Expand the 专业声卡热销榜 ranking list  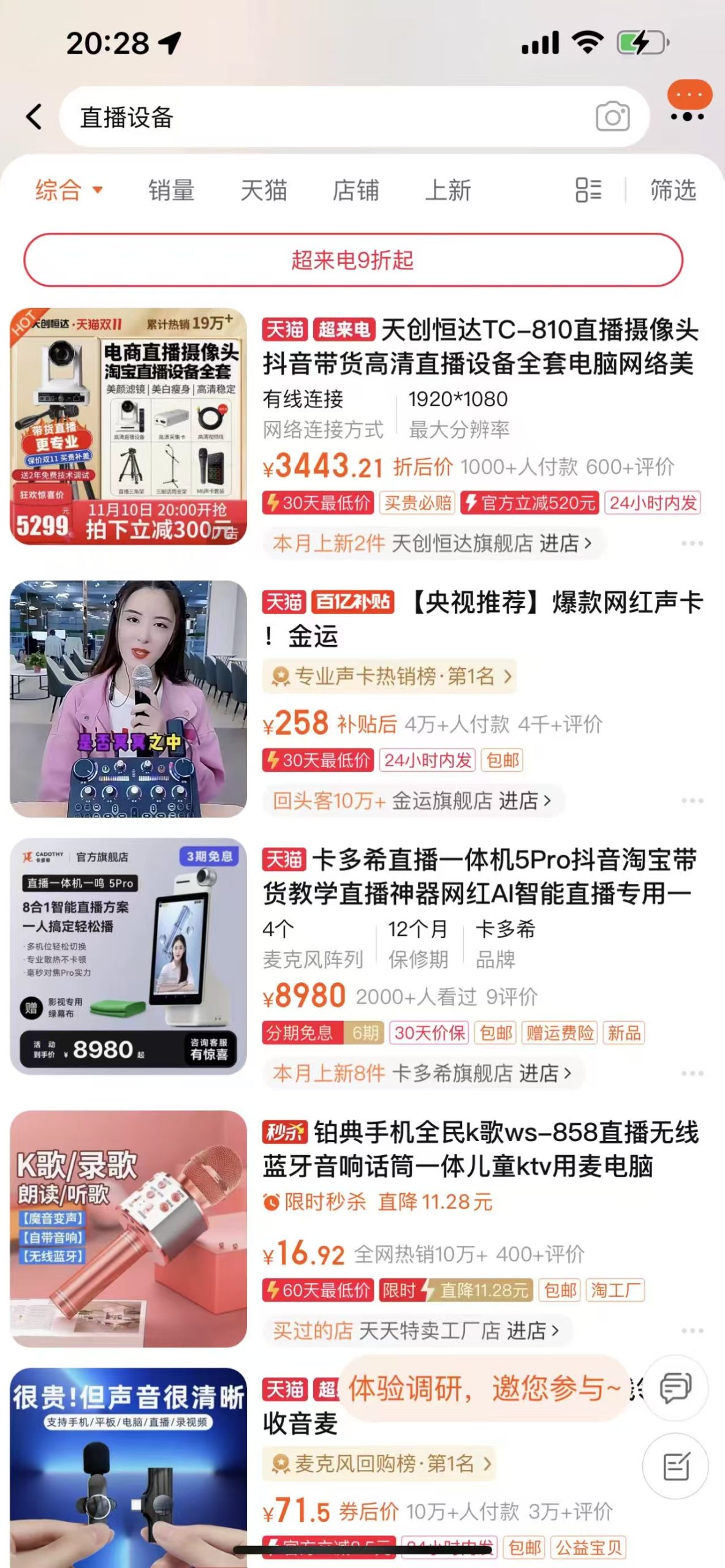pyautogui.click(x=390, y=677)
